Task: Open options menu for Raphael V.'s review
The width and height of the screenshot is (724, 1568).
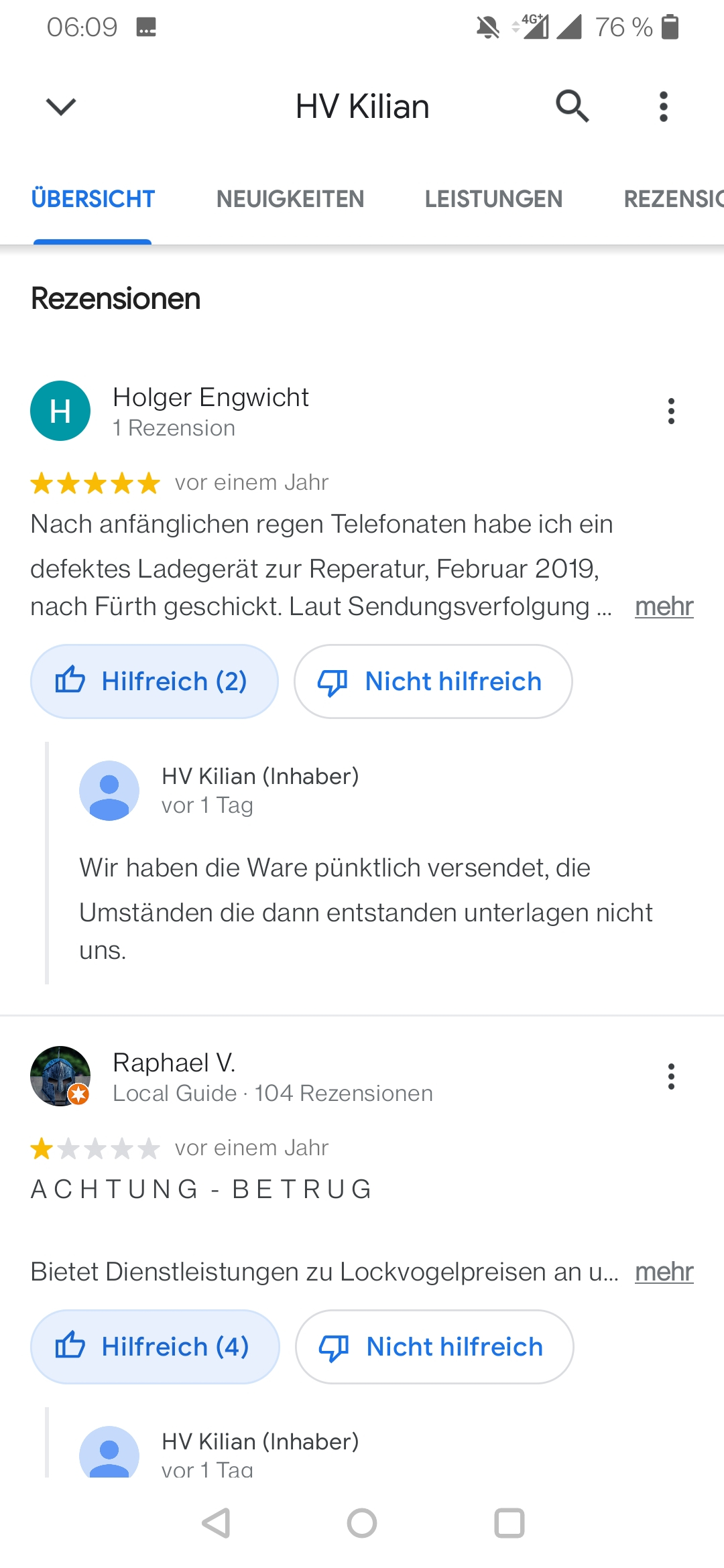Action: (x=671, y=1076)
